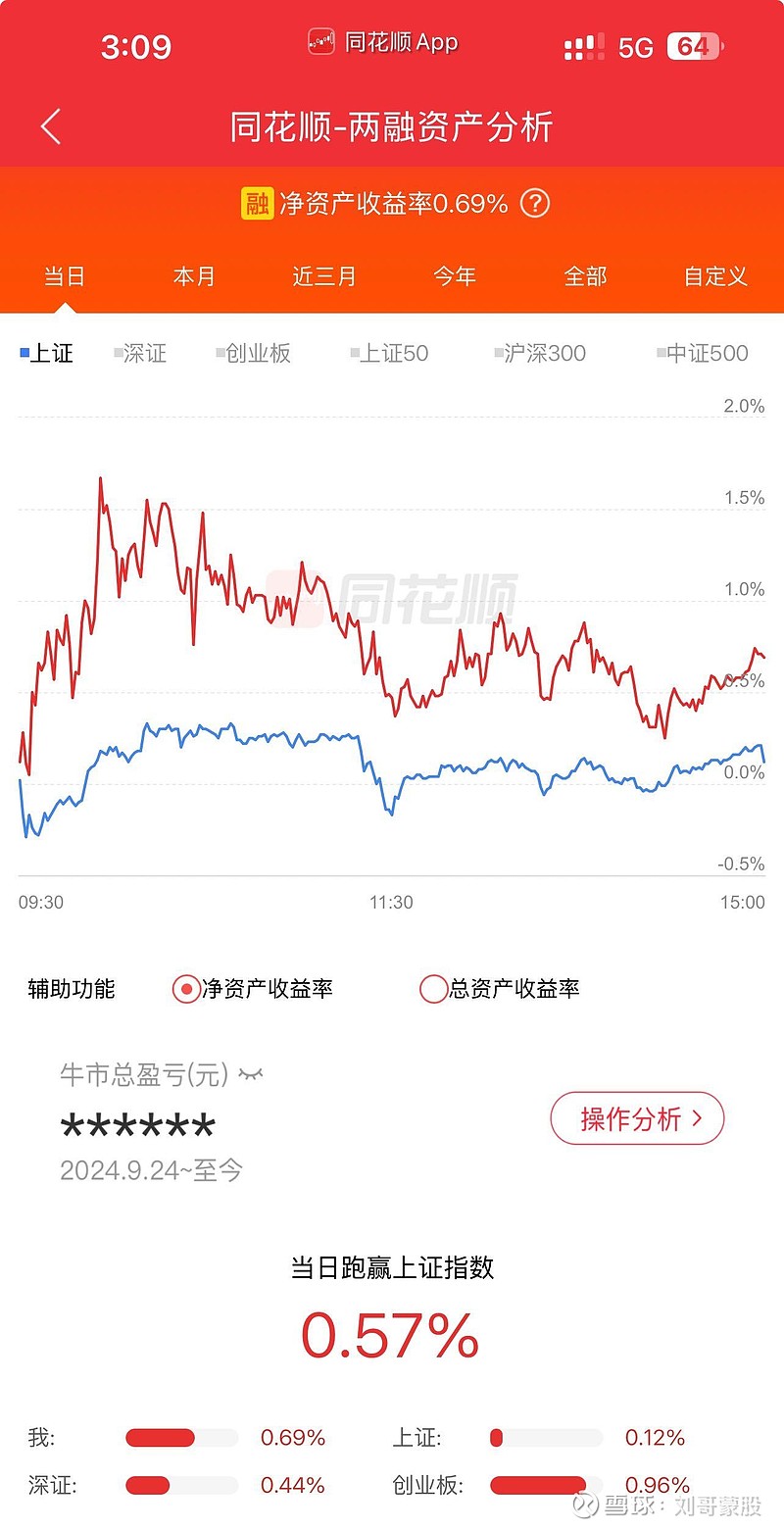Select the 沪深300 legend marker
The image size is (784, 1530).
(x=497, y=353)
